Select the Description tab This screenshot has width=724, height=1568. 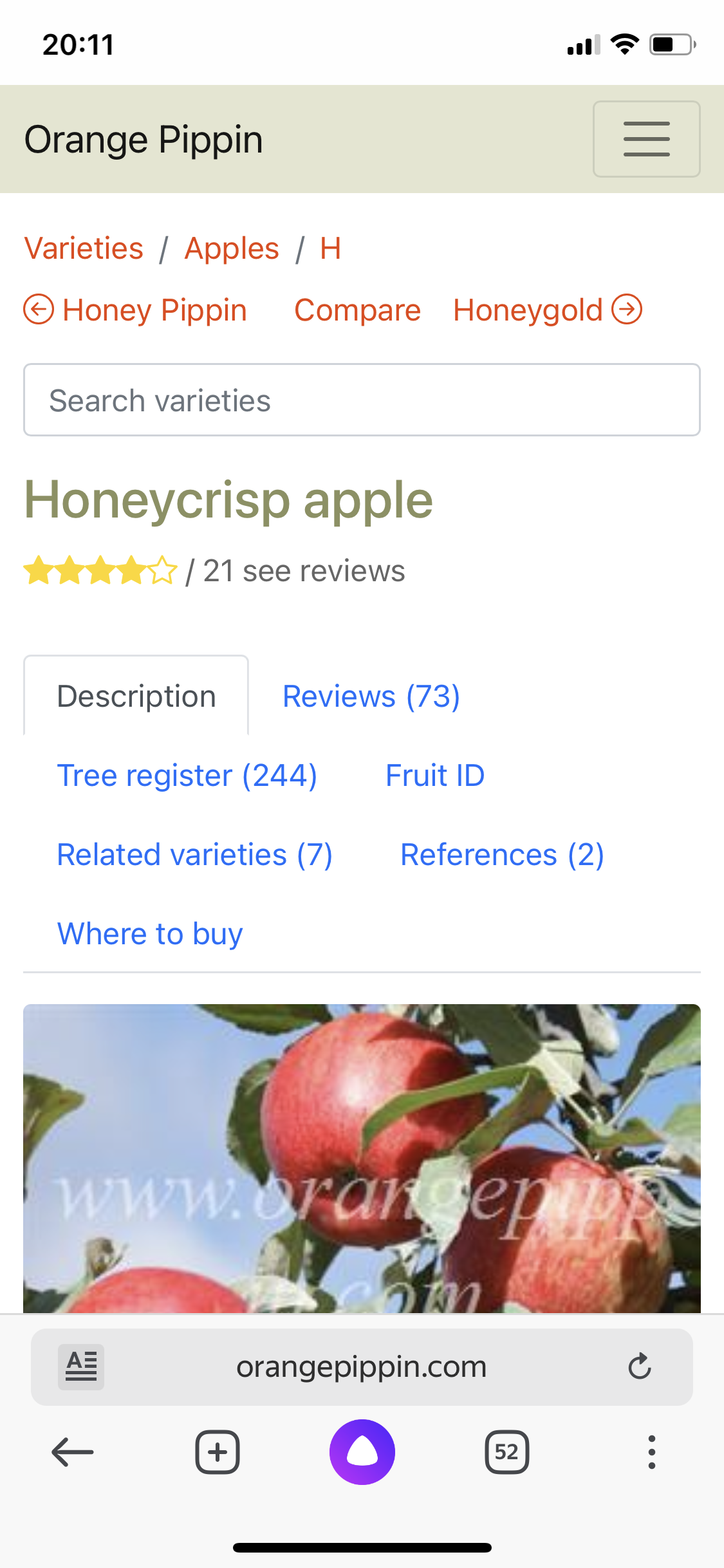click(x=136, y=696)
